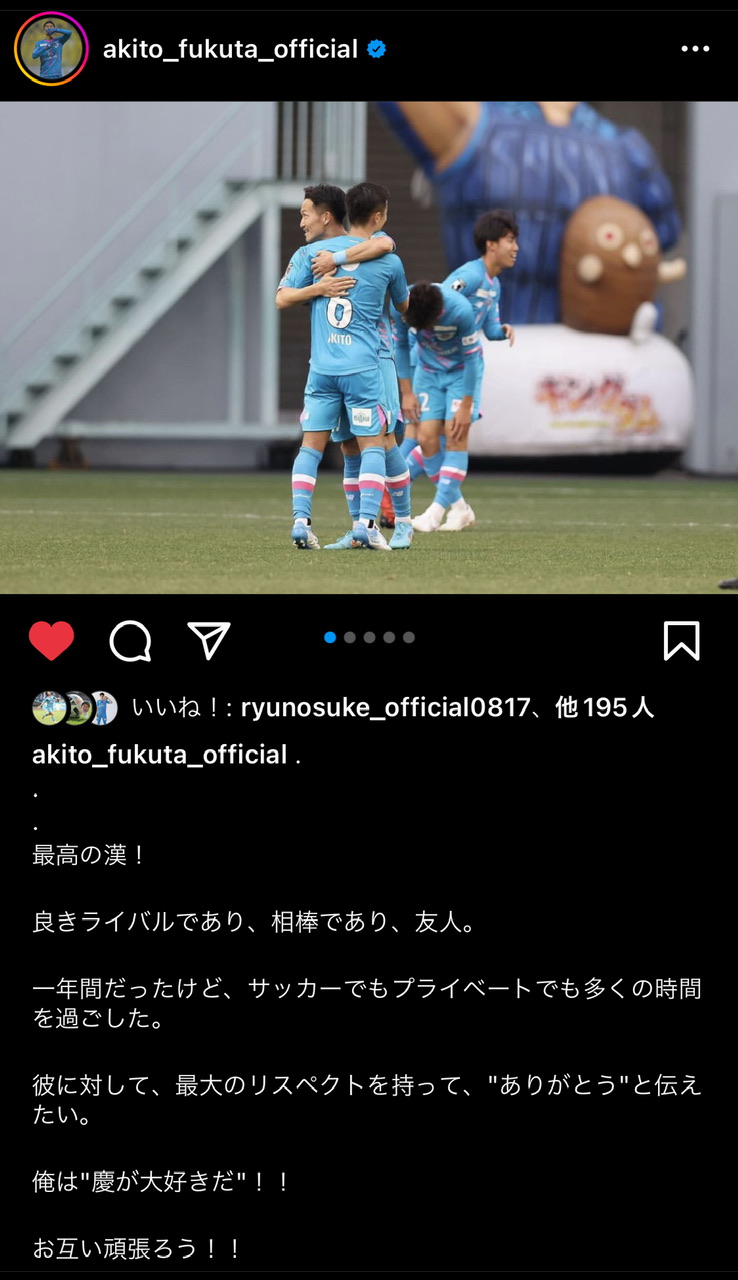Open akito_fukuta_official's story from the profile picture

51,49
